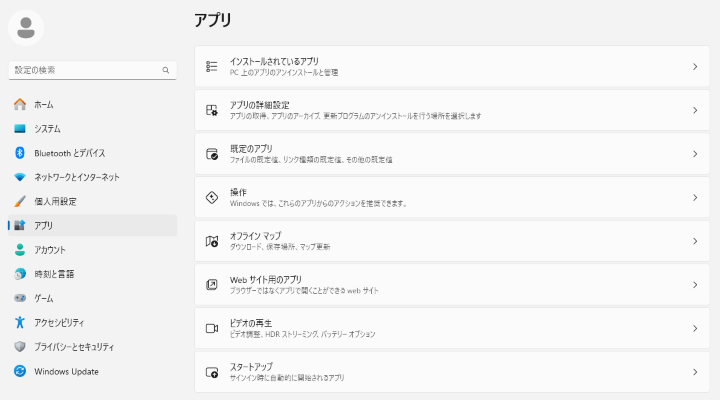This screenshot has width=720, height=400.
Task: Switch to 個人用設定
Action: click(55, 201)
